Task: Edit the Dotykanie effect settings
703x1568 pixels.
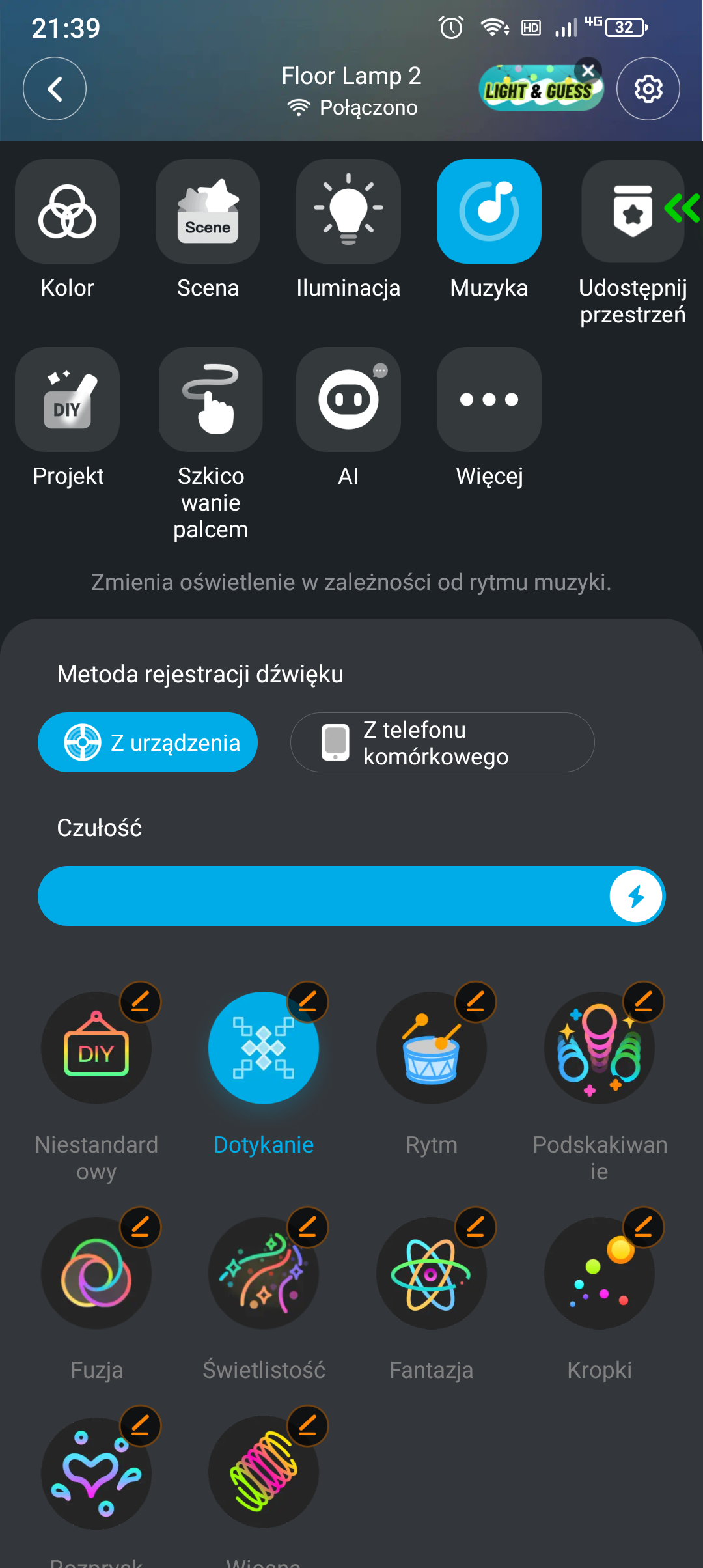Action: pyautogui.click(x=308, y=1001)
